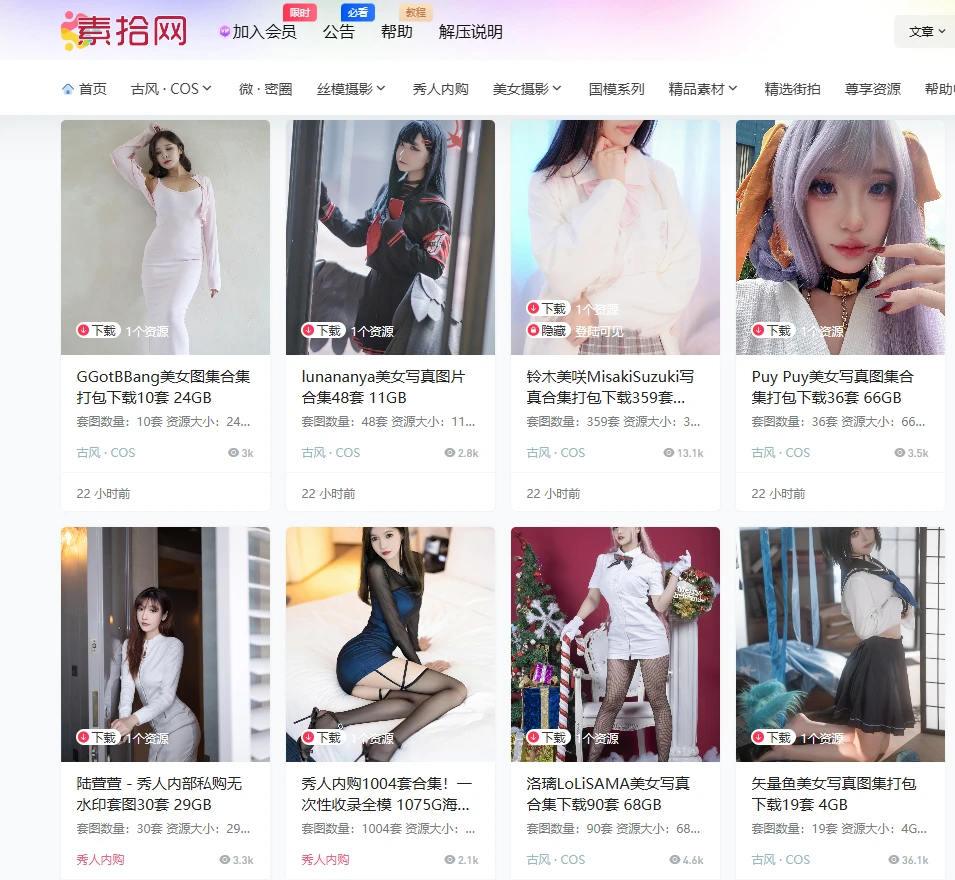Open the 解压说明 page
Image resolution: width=955 pixels, height=880 pixels.
470,32
